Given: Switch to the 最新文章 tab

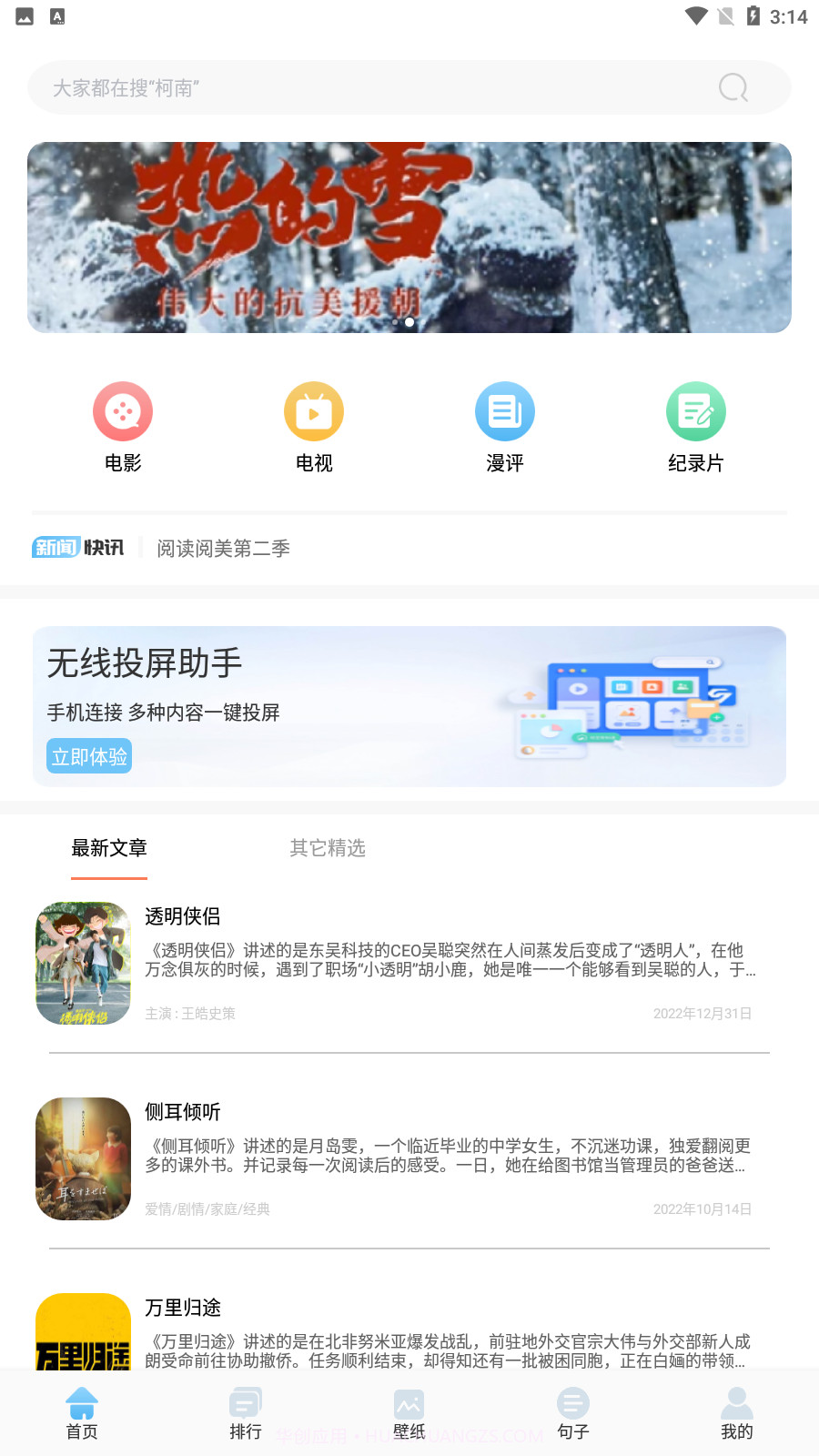Looking at the screenshot, I should tap(109, 848).
